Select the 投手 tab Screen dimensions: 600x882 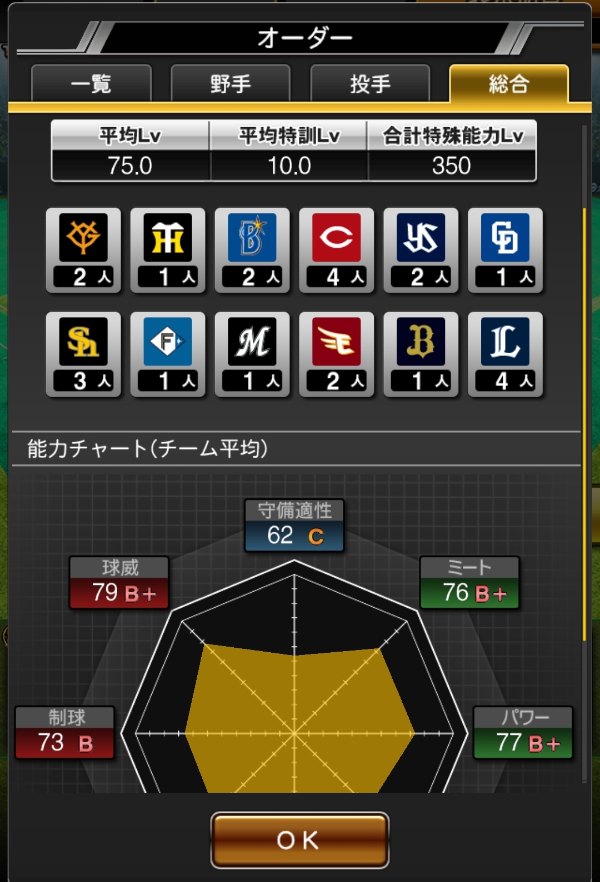[x=370, y=84]
